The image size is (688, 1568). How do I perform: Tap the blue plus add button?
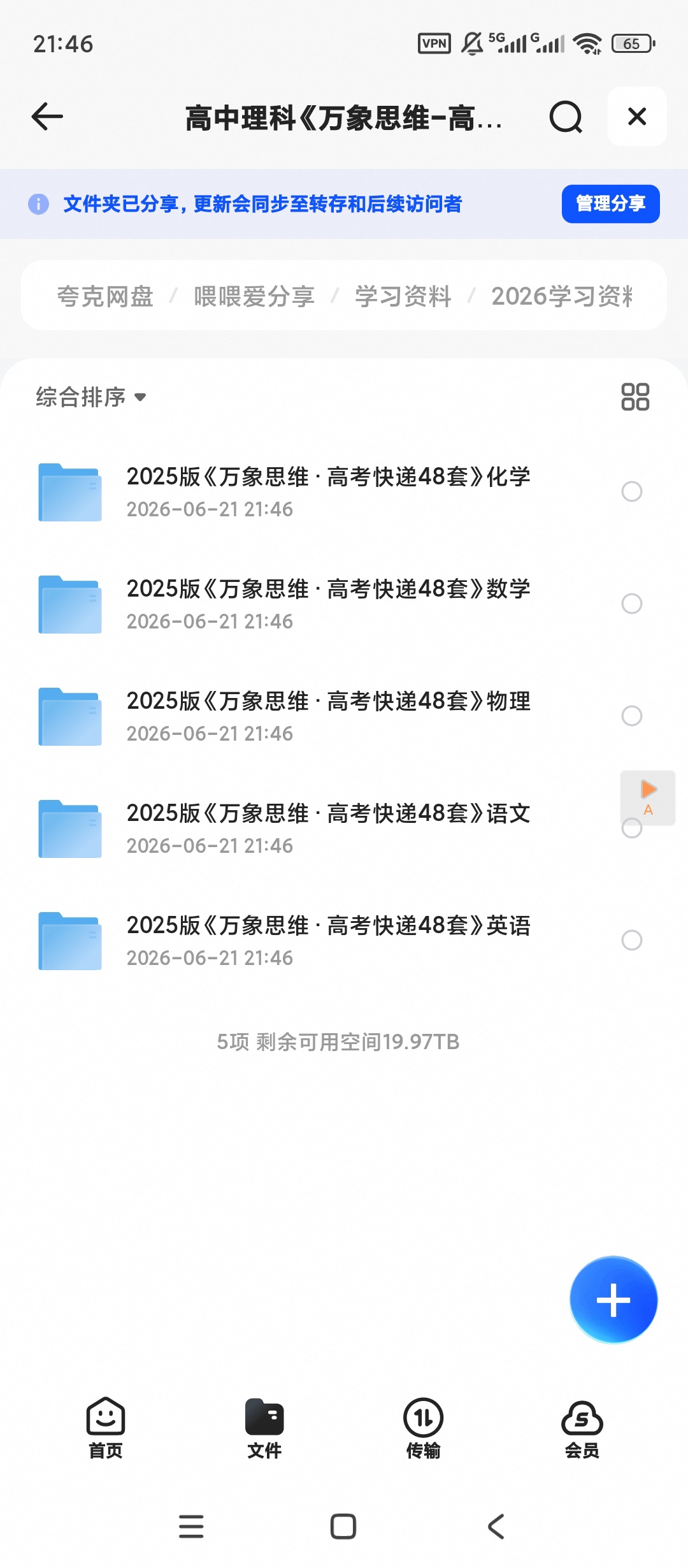[x=613, y=1300]
